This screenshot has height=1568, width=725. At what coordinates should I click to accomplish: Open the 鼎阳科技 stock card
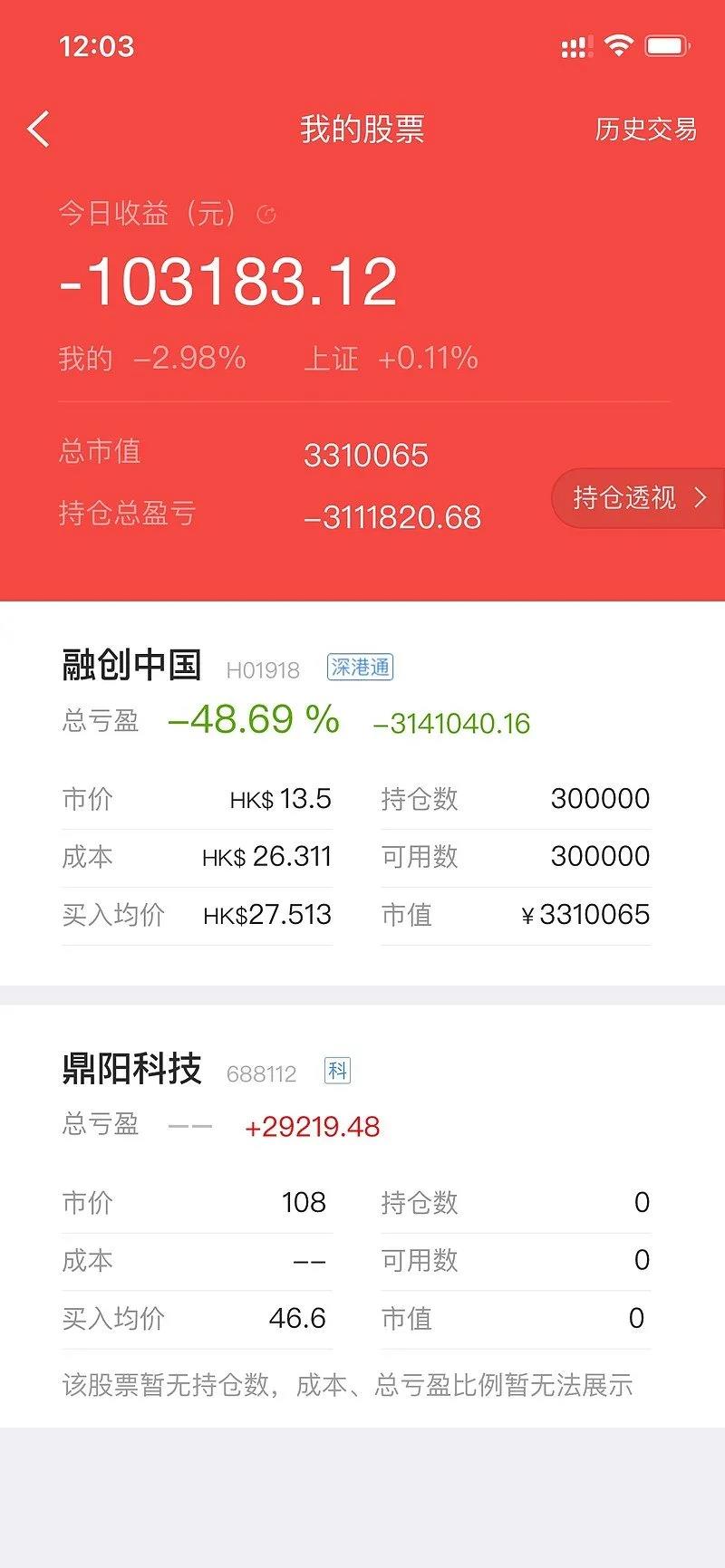pyautogui.click(x=362, y=1217)
